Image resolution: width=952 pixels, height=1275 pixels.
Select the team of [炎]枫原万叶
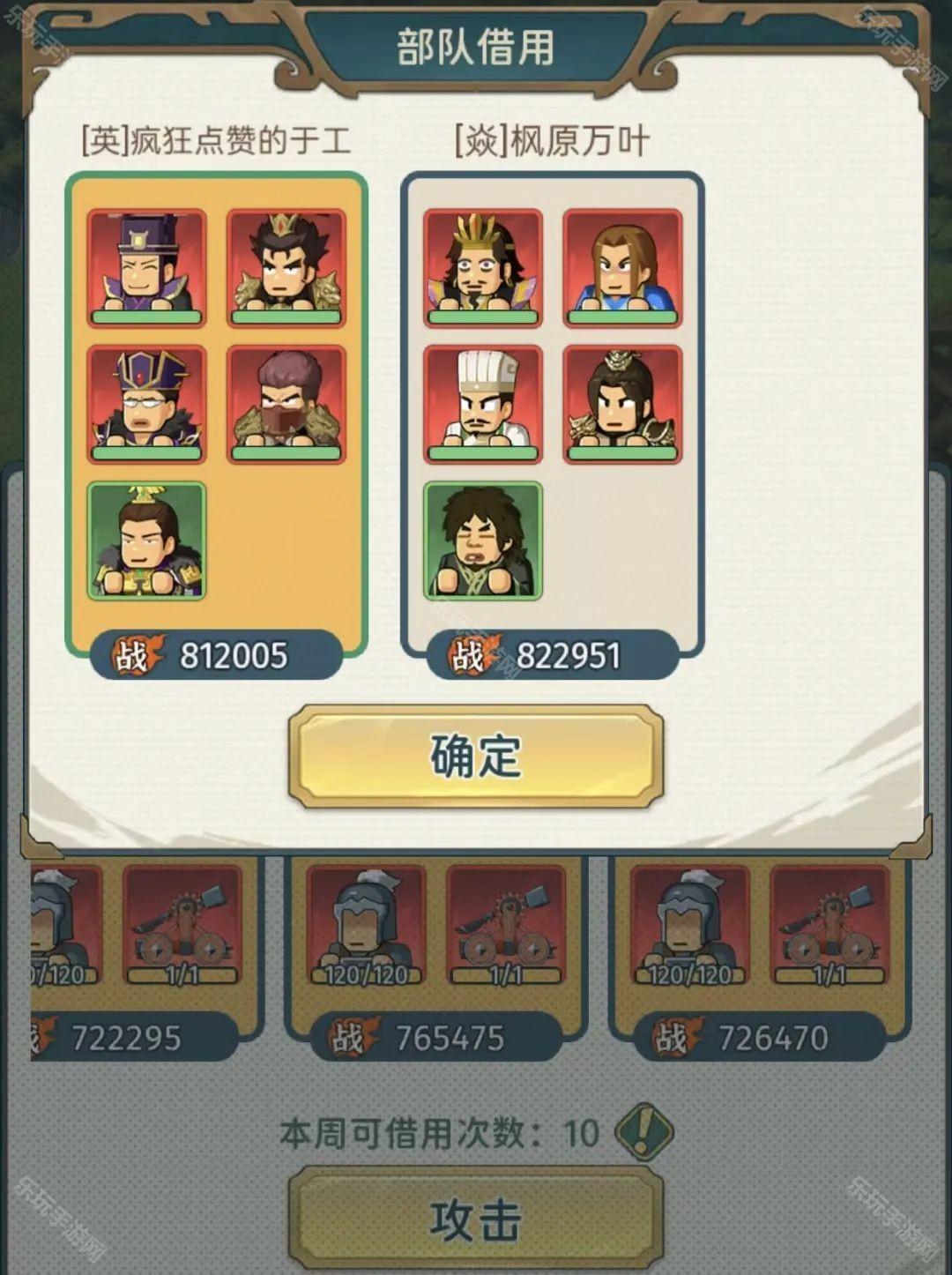pyautogui.click(x=553, y=414)
